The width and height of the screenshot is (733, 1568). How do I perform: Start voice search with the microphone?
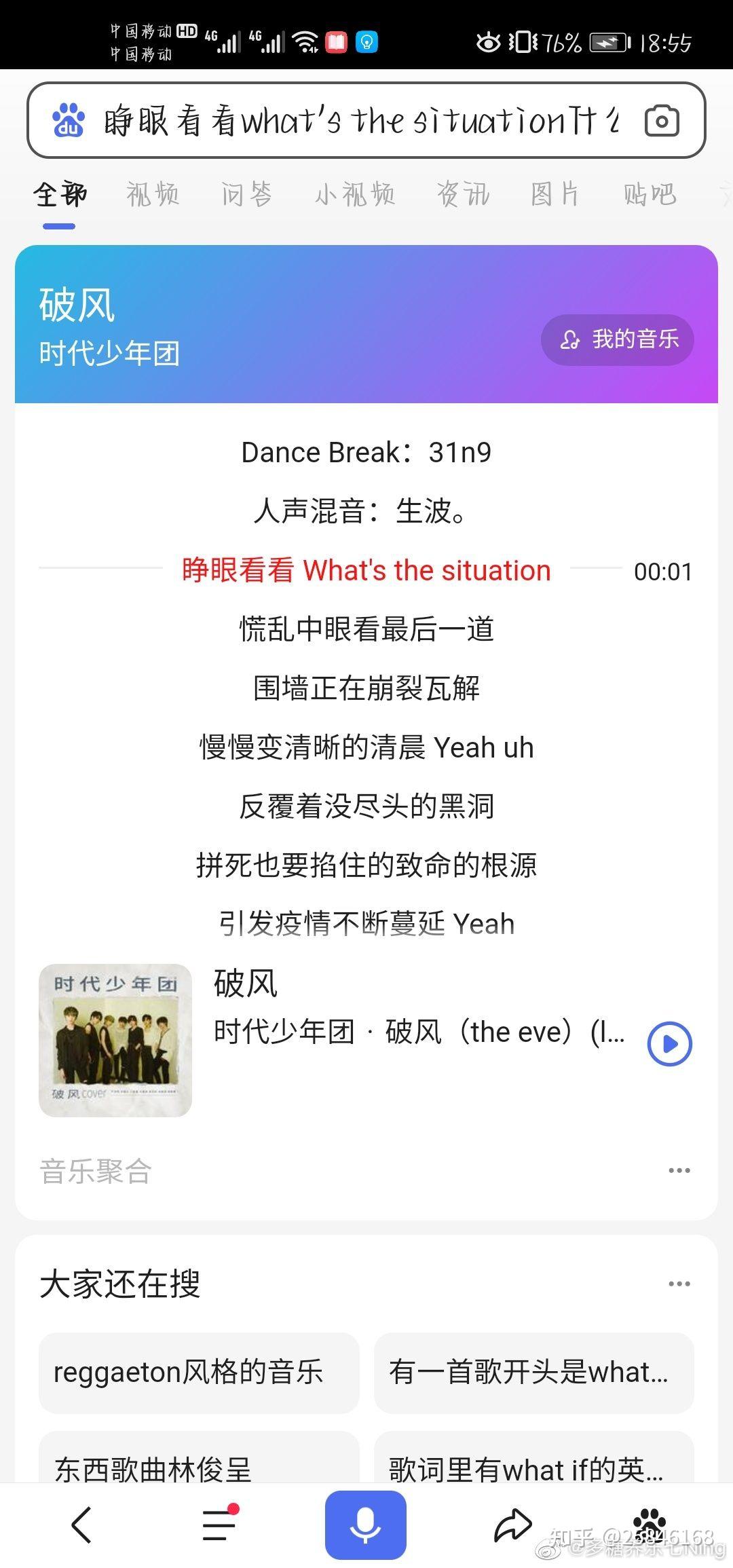pyautogui.click(x=366, y=1525)
